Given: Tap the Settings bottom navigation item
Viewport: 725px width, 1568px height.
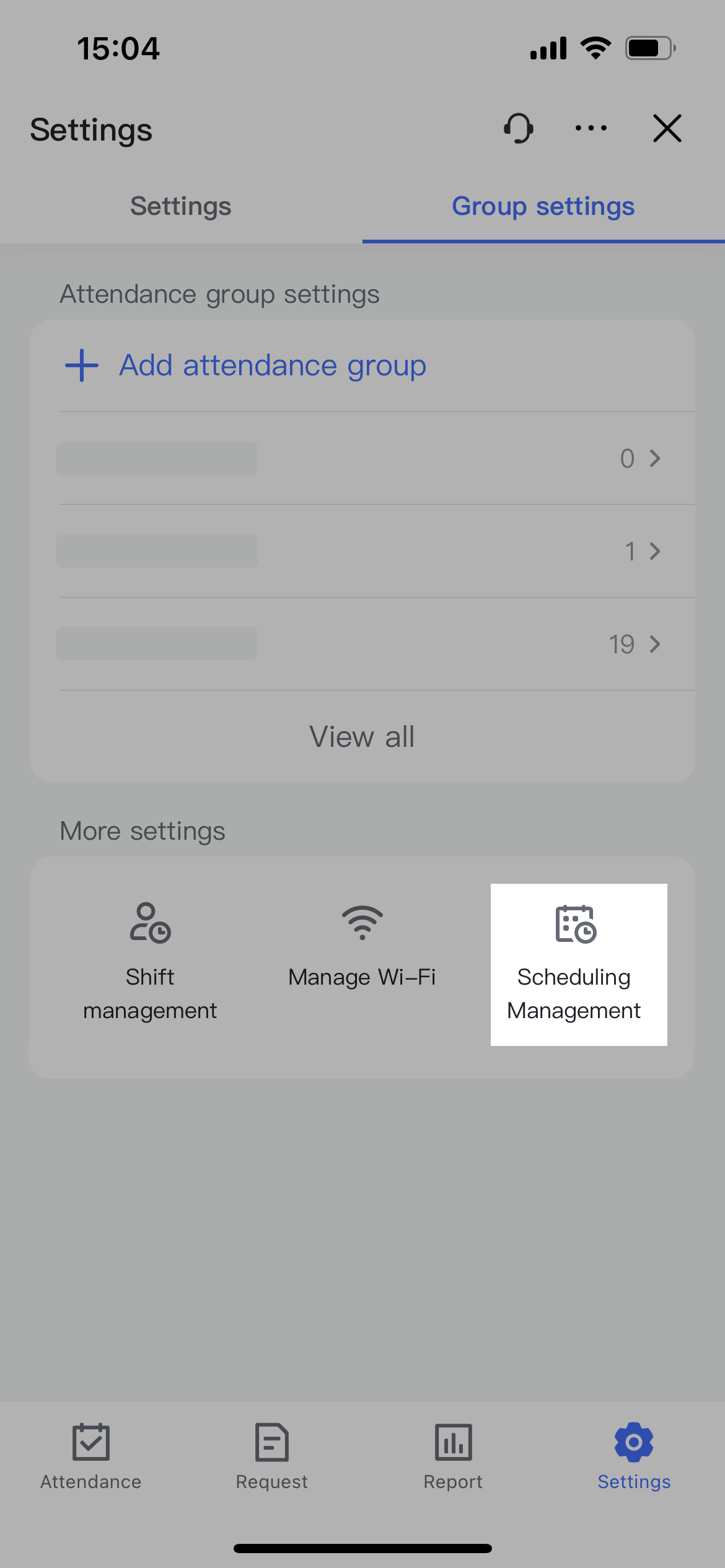Looking at the screenshot, I should (634, 1457).
